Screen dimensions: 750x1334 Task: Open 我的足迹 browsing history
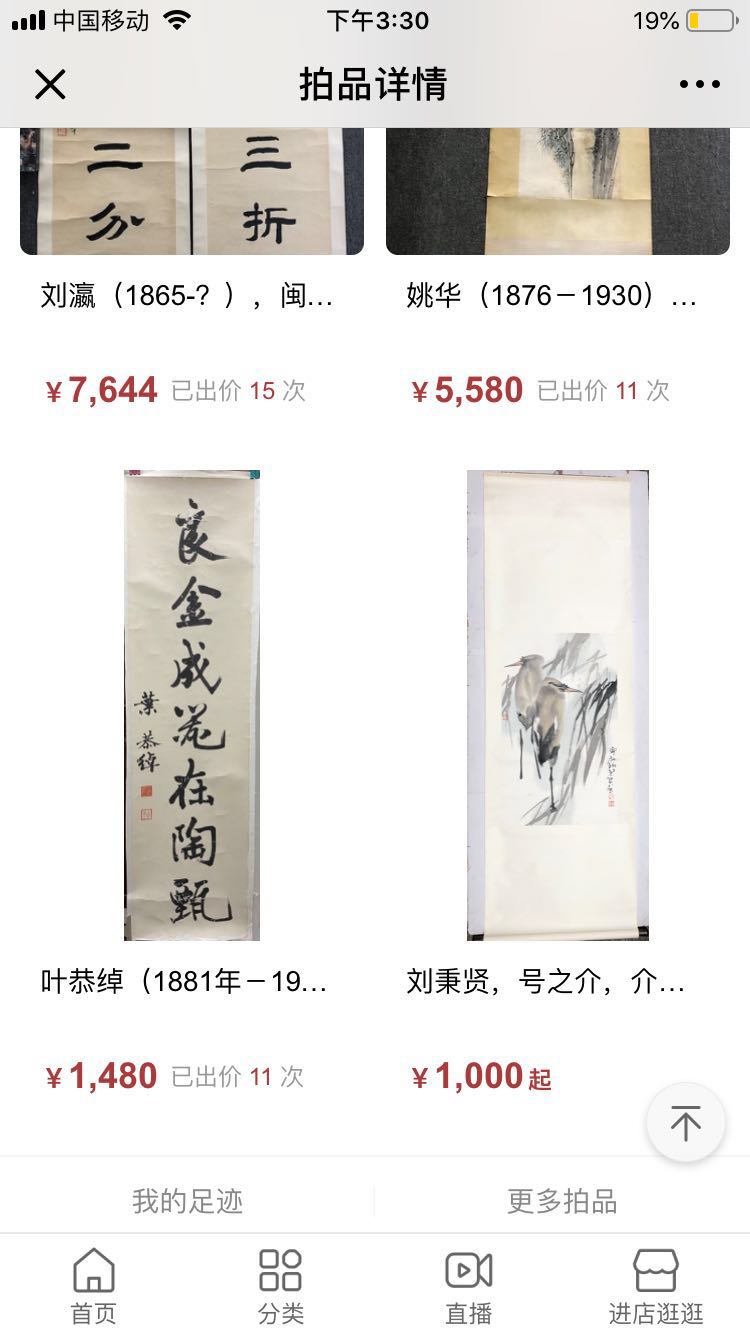pyautogui.click(x=187, y=1201)
